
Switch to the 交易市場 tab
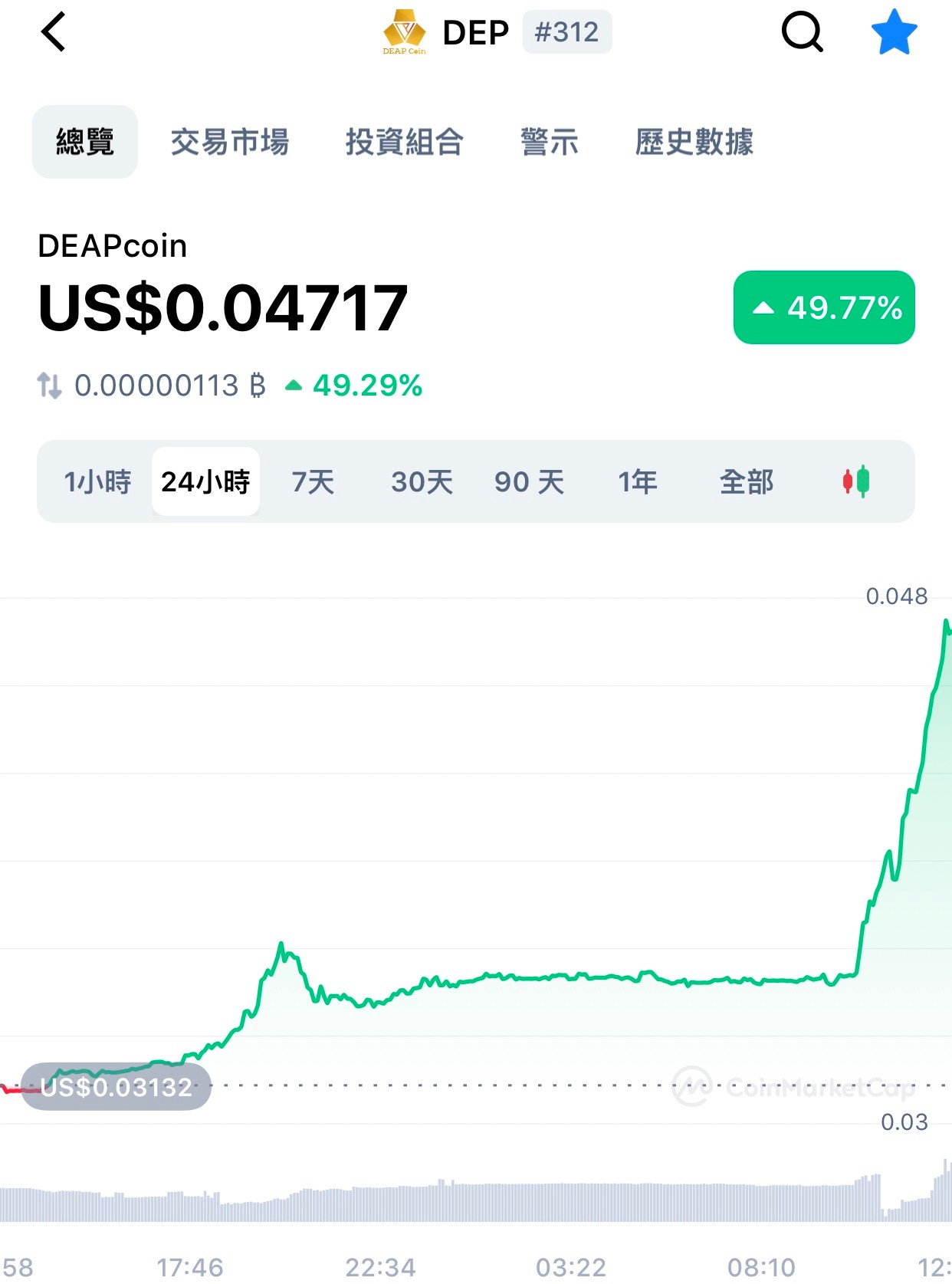[229, 142]
